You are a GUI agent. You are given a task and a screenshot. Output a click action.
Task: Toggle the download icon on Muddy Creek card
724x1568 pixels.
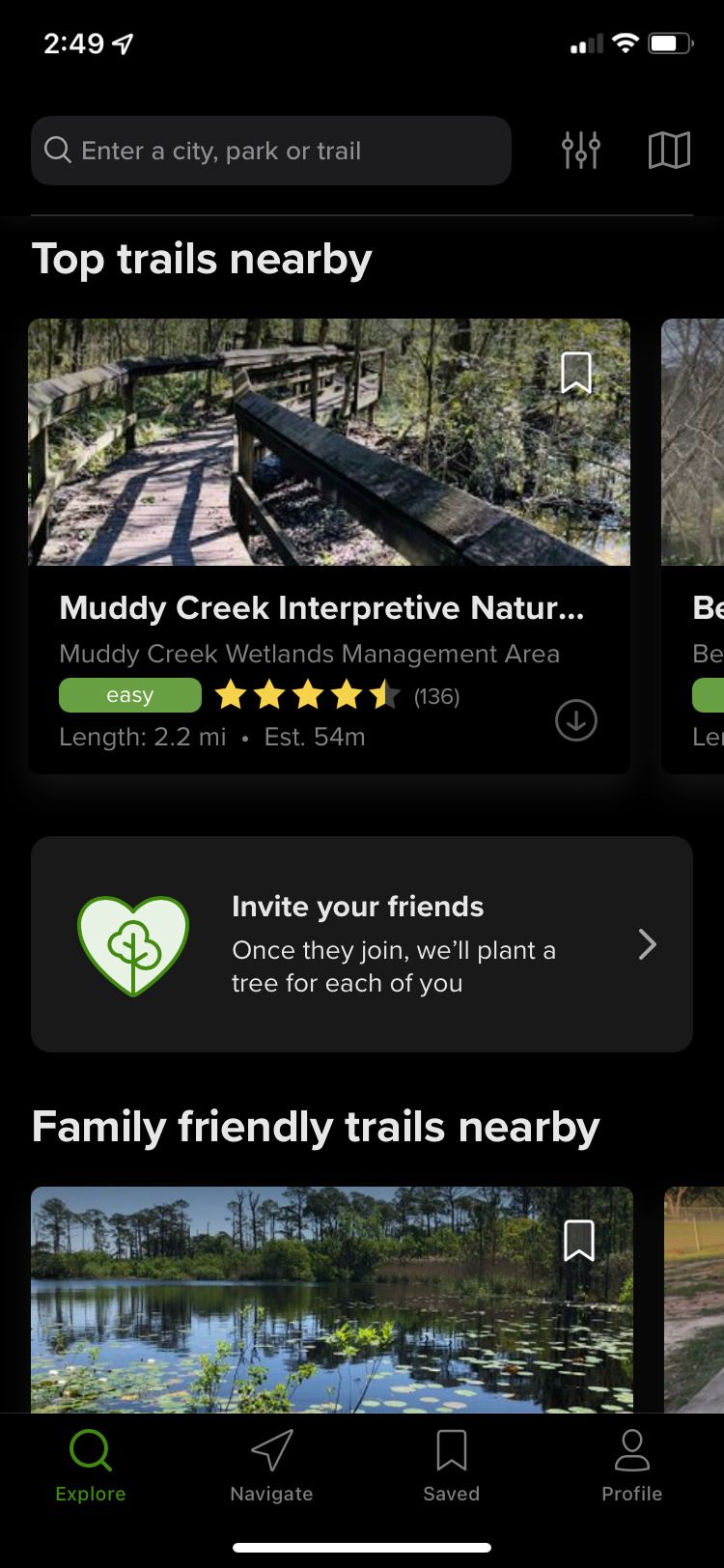(575, 721)
